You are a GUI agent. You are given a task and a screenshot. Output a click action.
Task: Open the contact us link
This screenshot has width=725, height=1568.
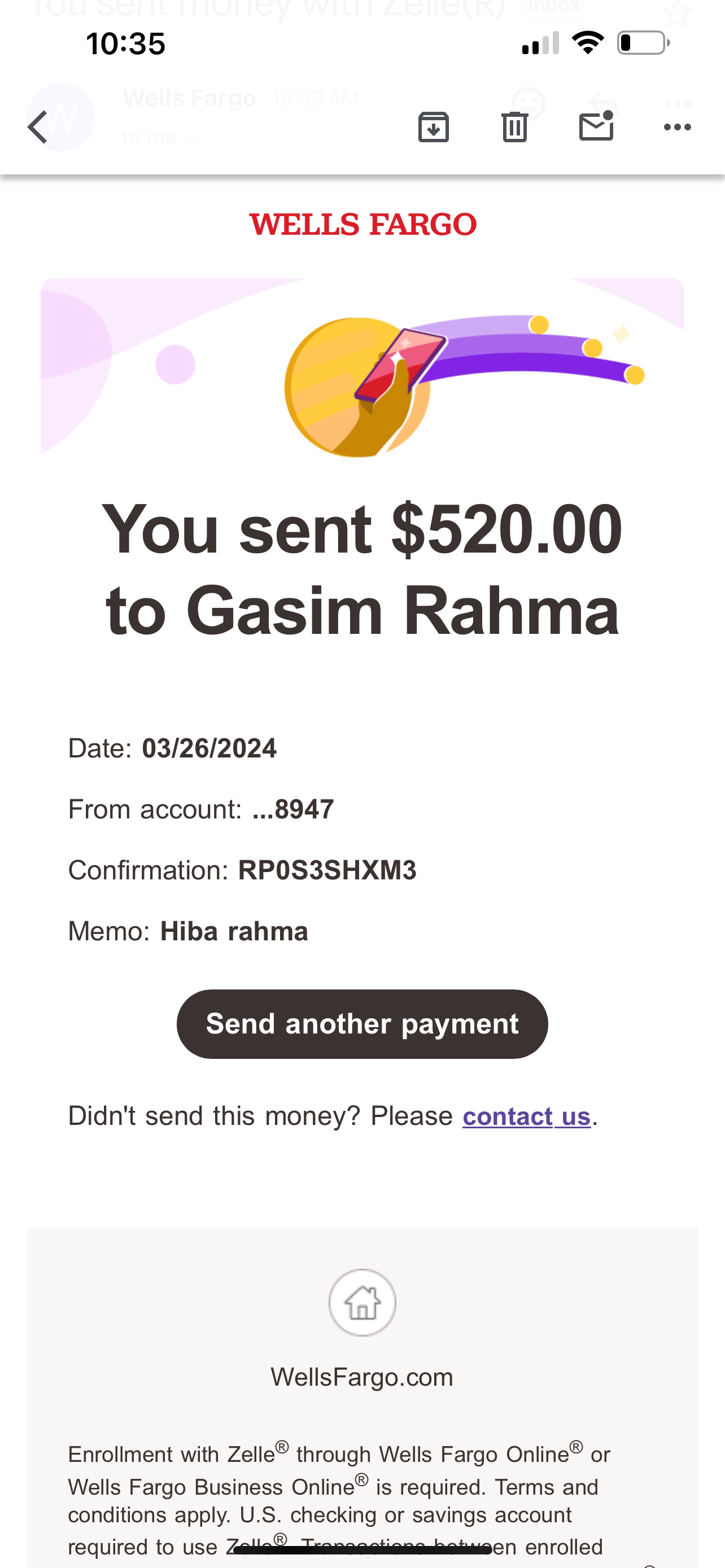527,1116
